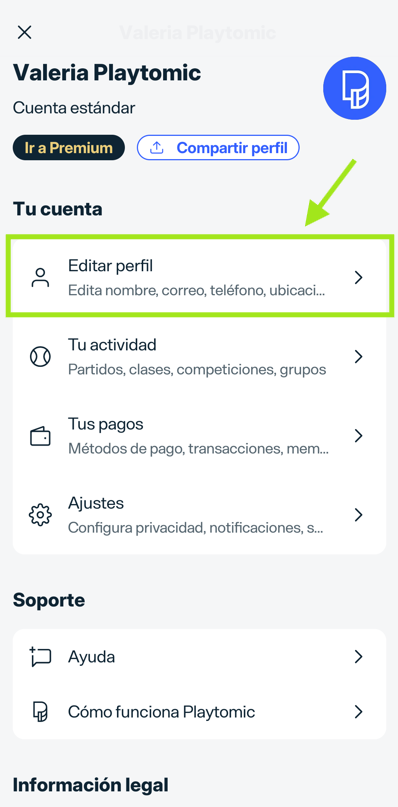Viewport: 398px width, 807px height.
Task: Open Ayuda support
Action: [x=199, y=657]
